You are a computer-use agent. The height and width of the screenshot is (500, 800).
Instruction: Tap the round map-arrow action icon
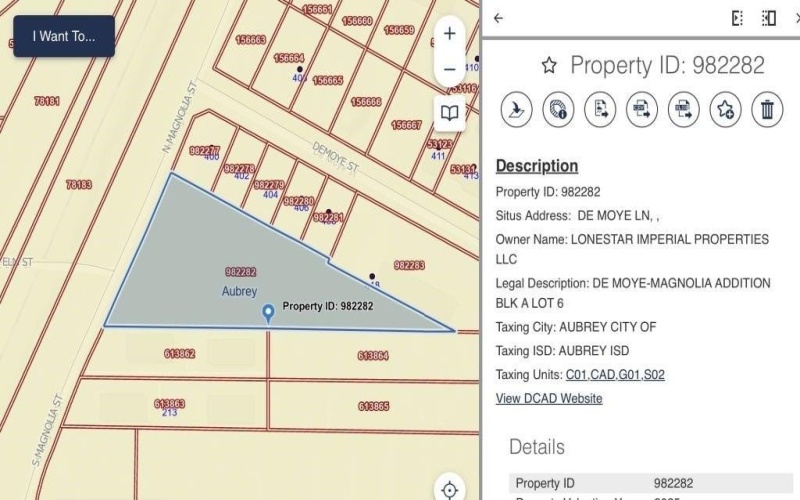pos(516,110)
